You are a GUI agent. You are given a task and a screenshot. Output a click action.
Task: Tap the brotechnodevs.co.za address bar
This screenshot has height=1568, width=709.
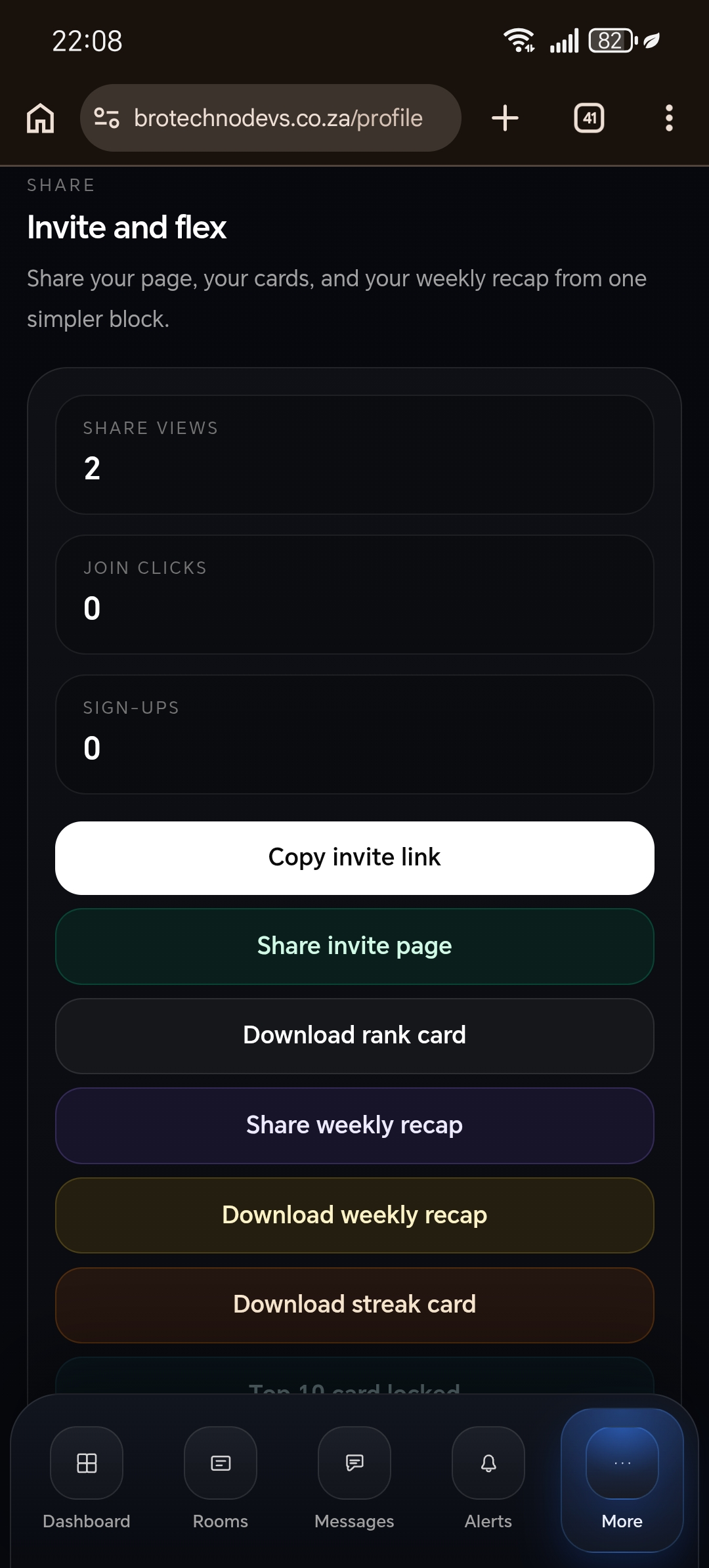pos(270,118)
